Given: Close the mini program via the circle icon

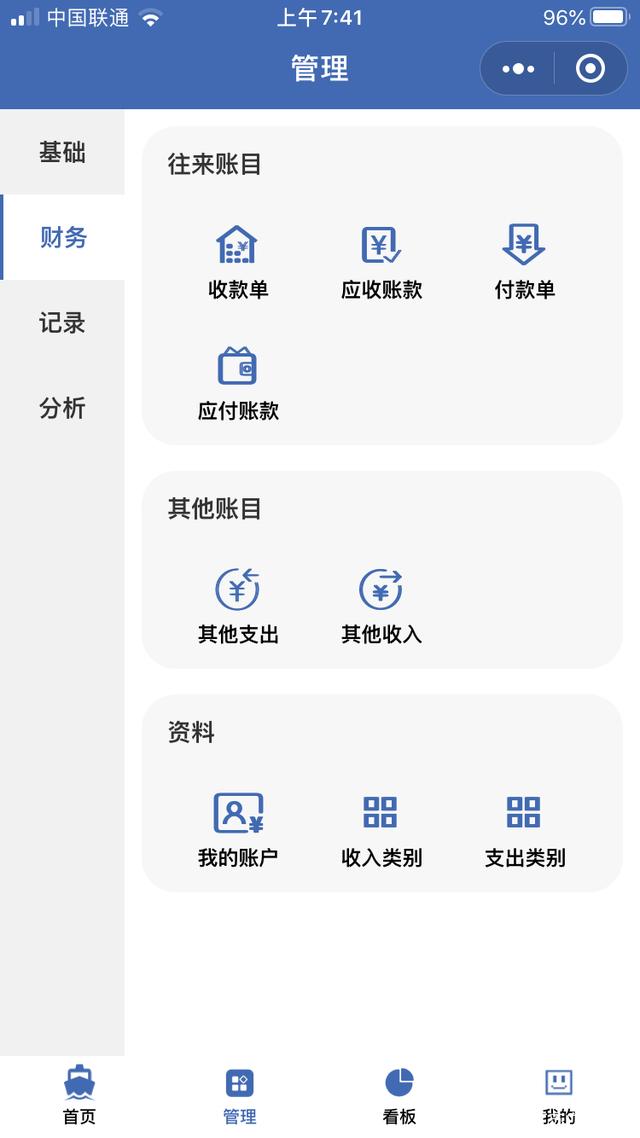Looking at the screenshot, I should (x=590, y=69).
